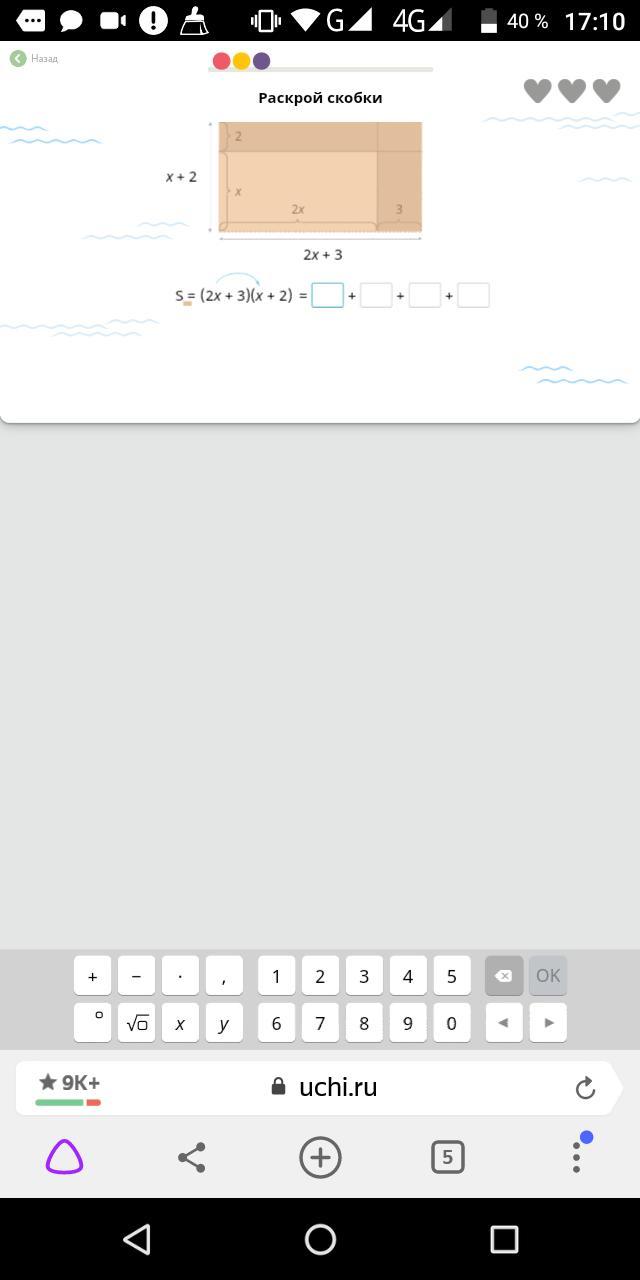Delete with the keypad backspace key
This screenshot has width=640, height=1280.
(x=504, y=976)
